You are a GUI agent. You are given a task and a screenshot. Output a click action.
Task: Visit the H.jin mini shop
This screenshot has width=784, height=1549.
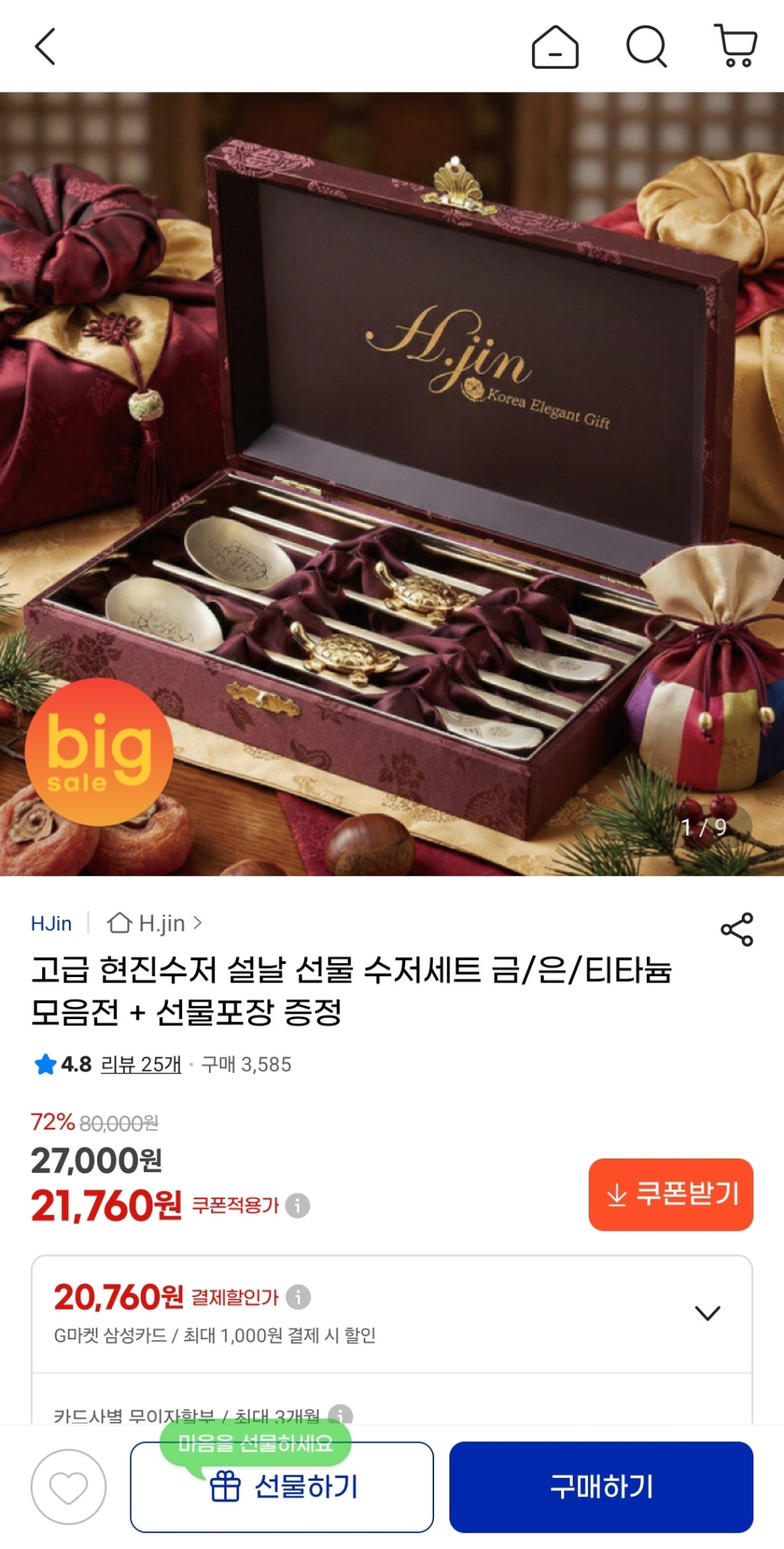coord(155,923)
